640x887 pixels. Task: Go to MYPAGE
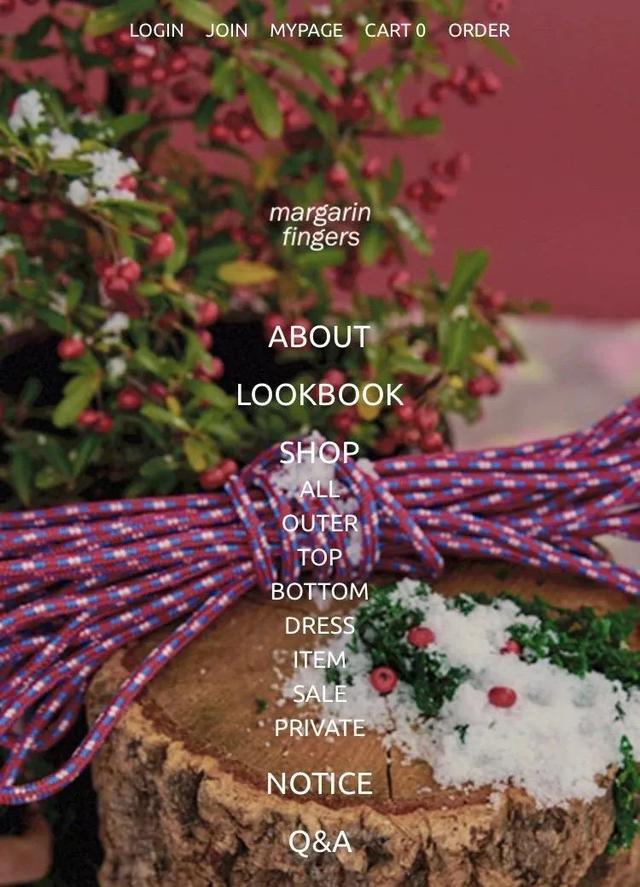pyautogui.click(x=306, y=30)
